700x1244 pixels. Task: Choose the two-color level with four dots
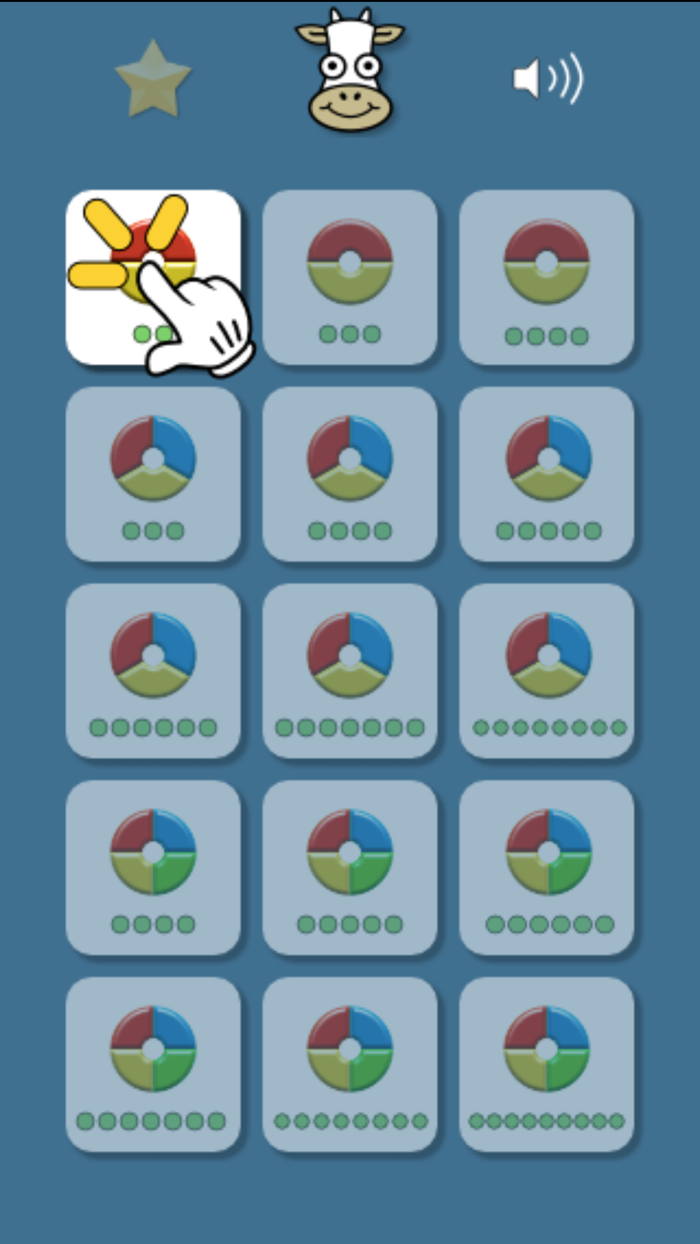point(546,277)
